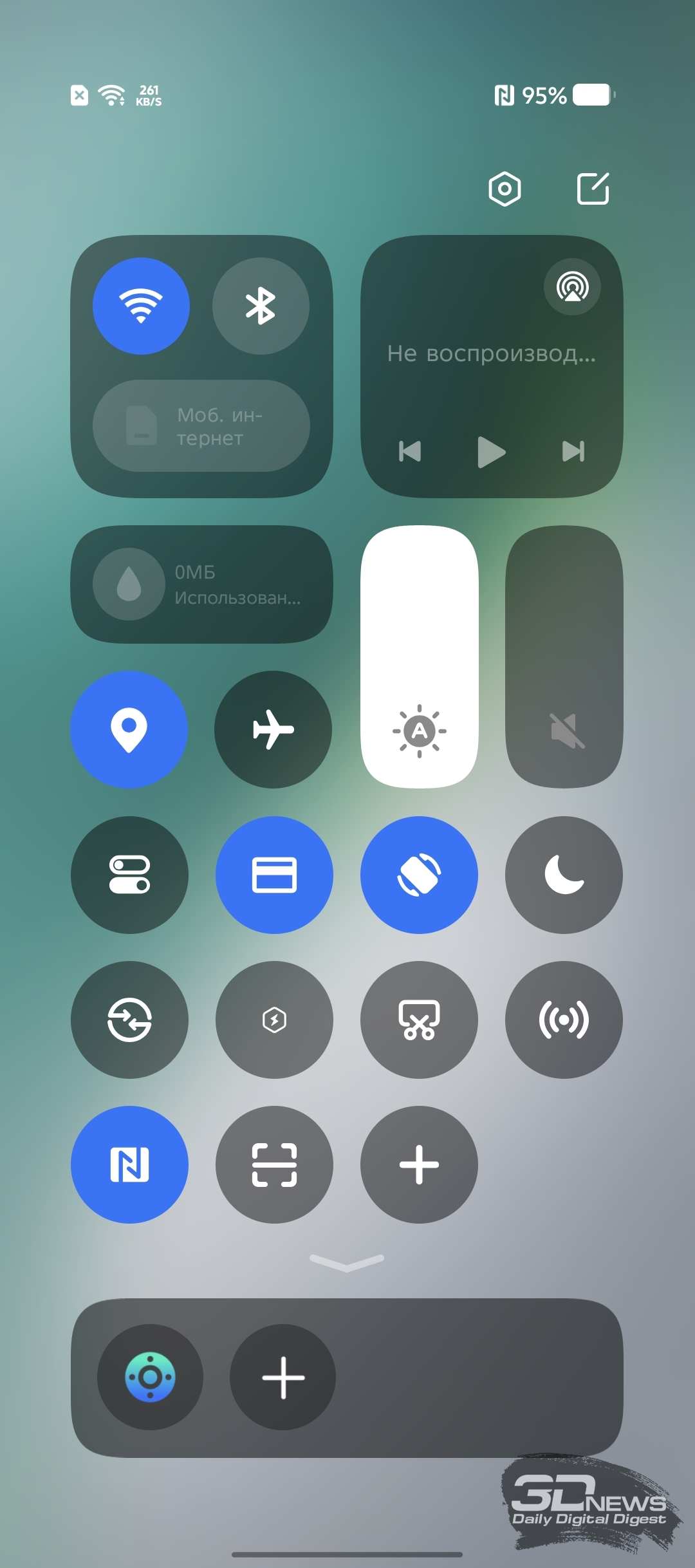Open settings via the hexagon gear icon
Viewport: 695px width, 1568px height.
pos(505,189)
